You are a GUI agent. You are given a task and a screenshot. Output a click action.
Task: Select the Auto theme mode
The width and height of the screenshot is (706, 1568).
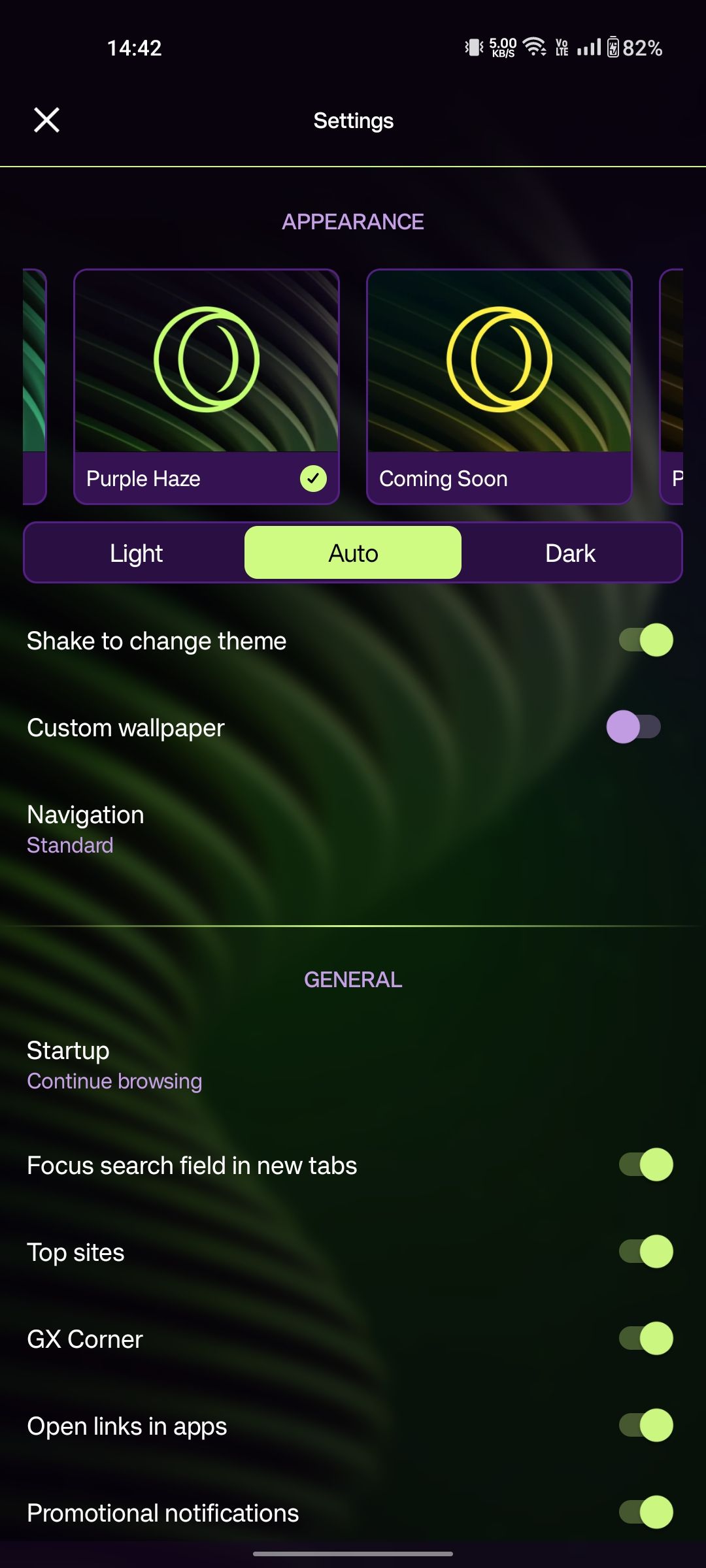(x=353, y=552)
